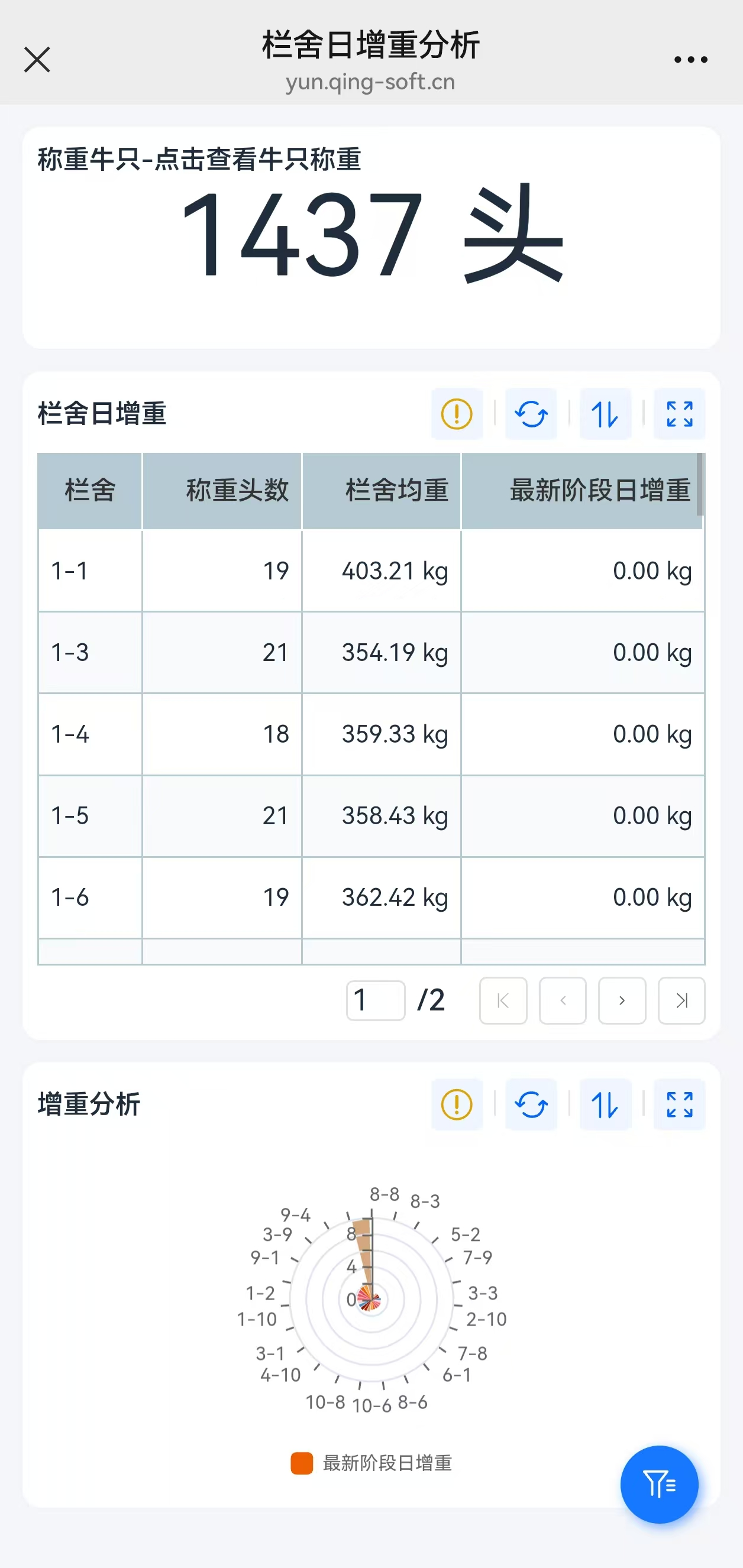Refresh the 增重分析 chart
Screen dimensions: 743x1568
tap(531, 1104)
